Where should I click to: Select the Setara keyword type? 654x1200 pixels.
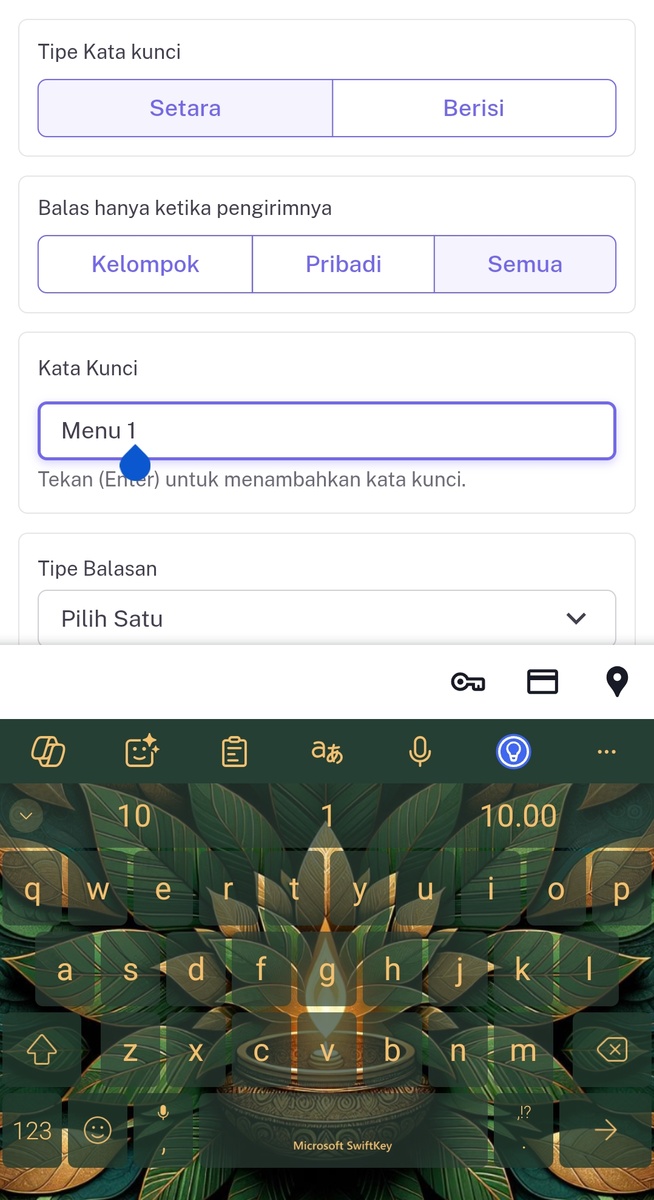pyautogui.click(x=185, y=108)
